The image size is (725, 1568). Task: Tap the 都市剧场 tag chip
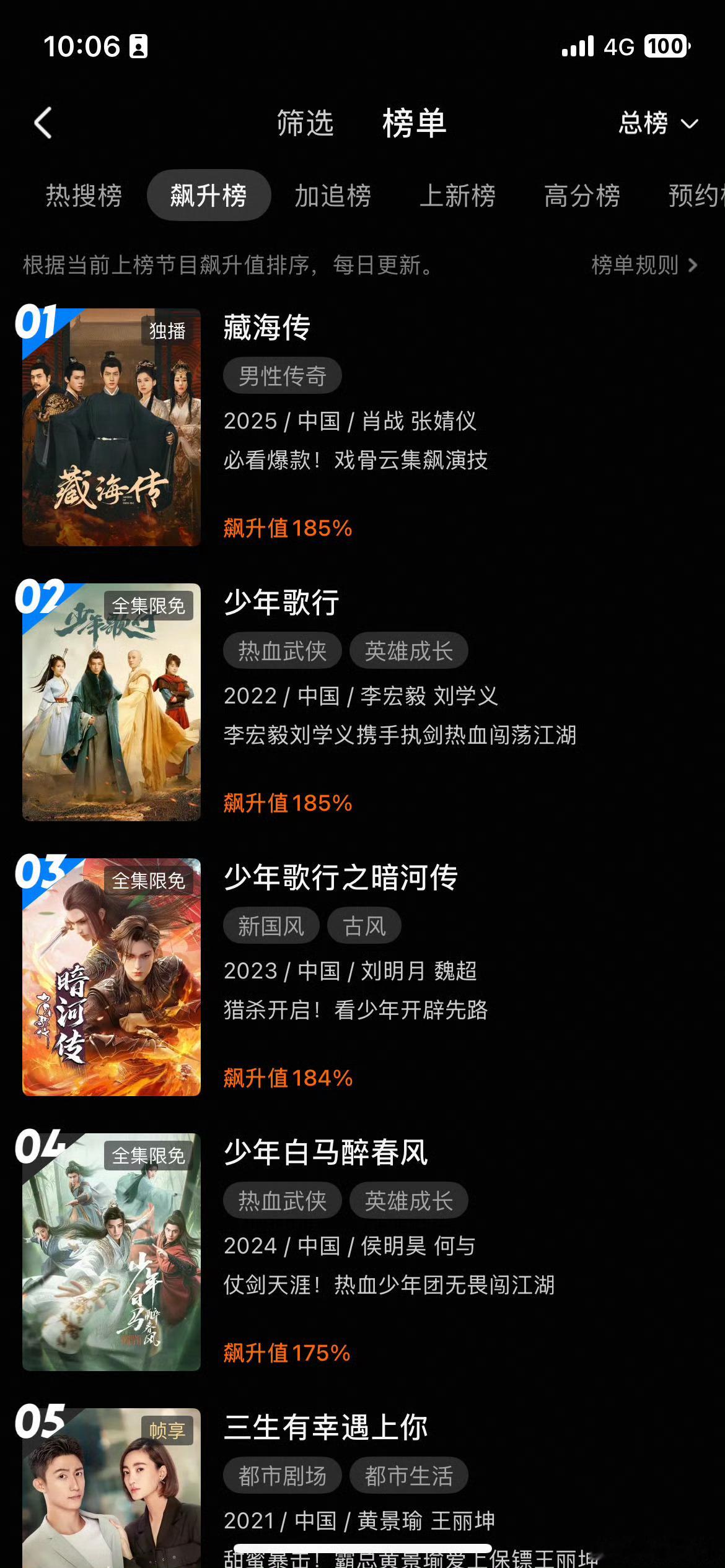(282, 1476)
